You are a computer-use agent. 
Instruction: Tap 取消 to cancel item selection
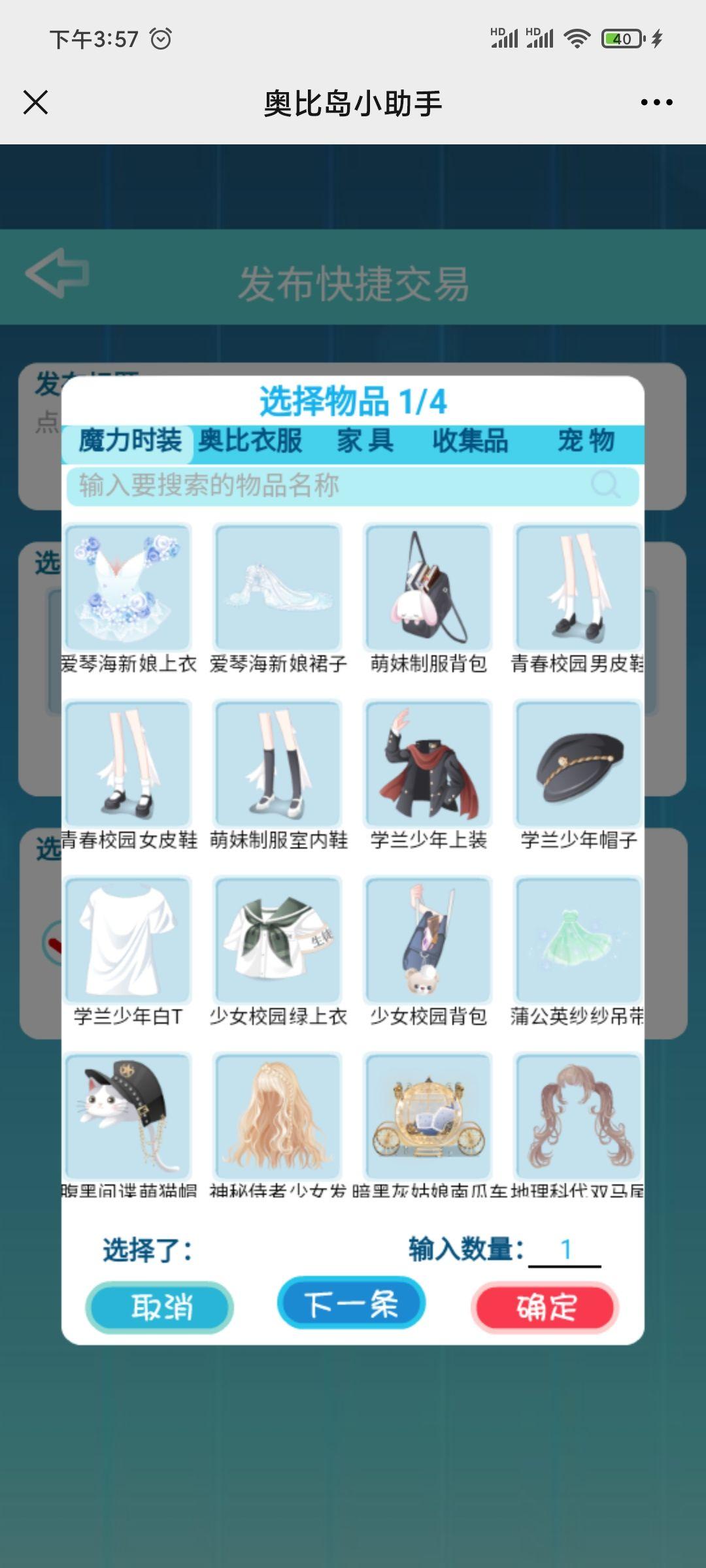pyautogui.click(x=160, y=1307)
